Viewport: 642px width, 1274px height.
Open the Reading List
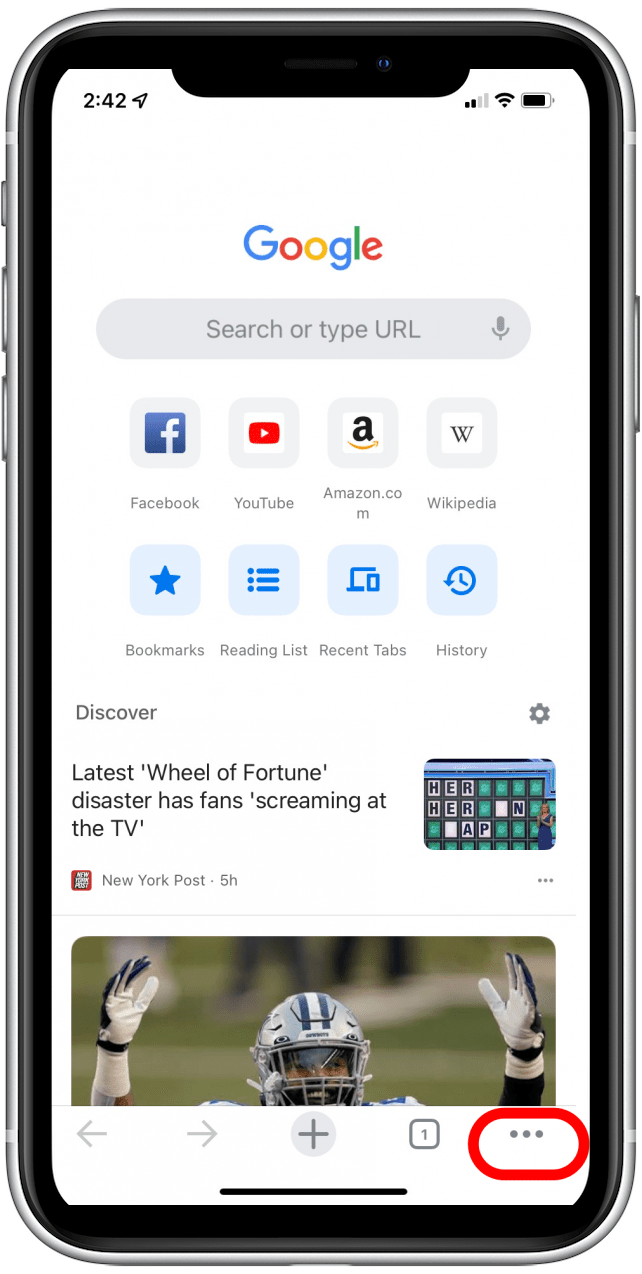click(x=264, y=580)
